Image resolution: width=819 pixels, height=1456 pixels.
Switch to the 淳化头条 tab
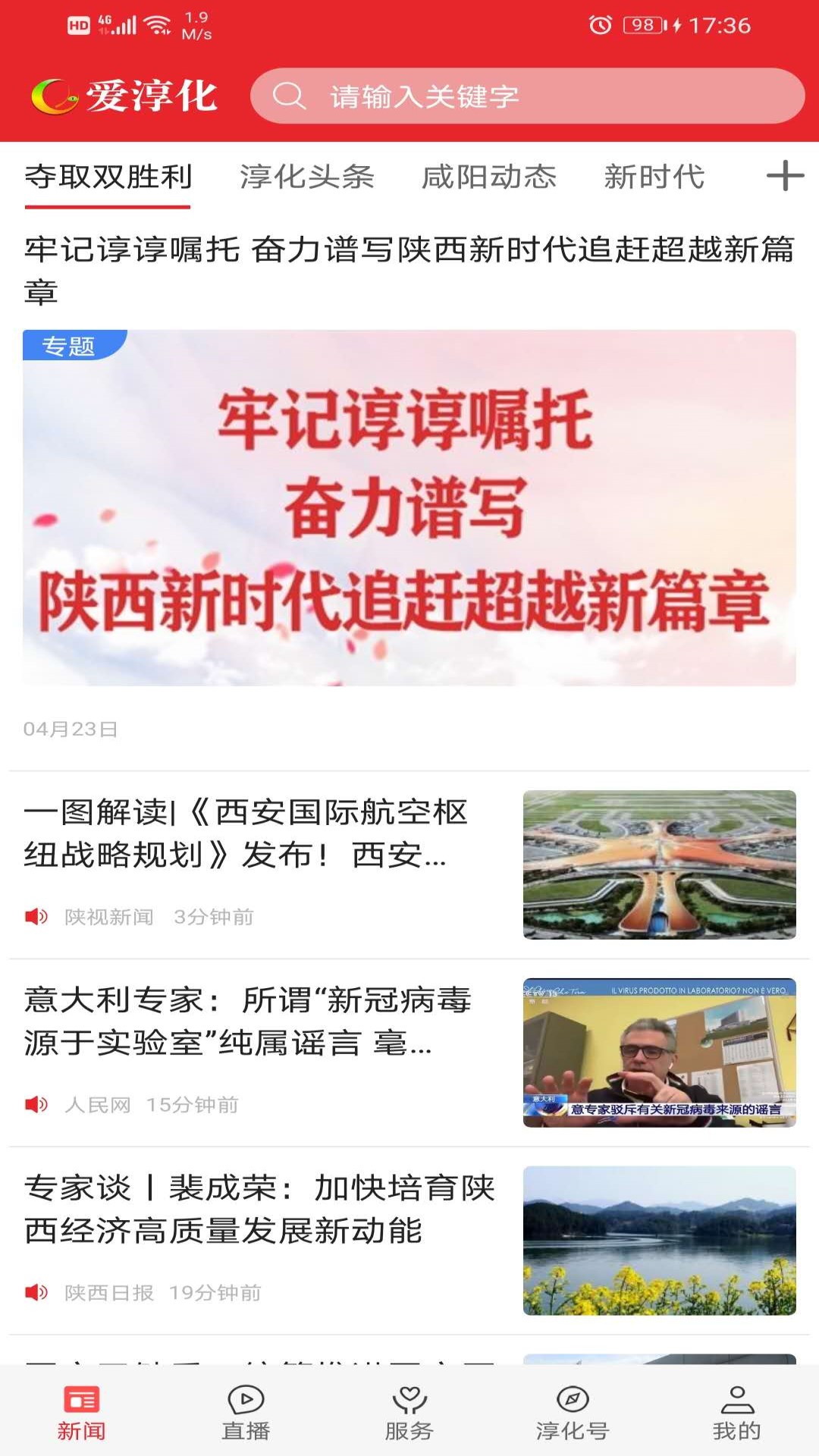(x=306, y=177)
